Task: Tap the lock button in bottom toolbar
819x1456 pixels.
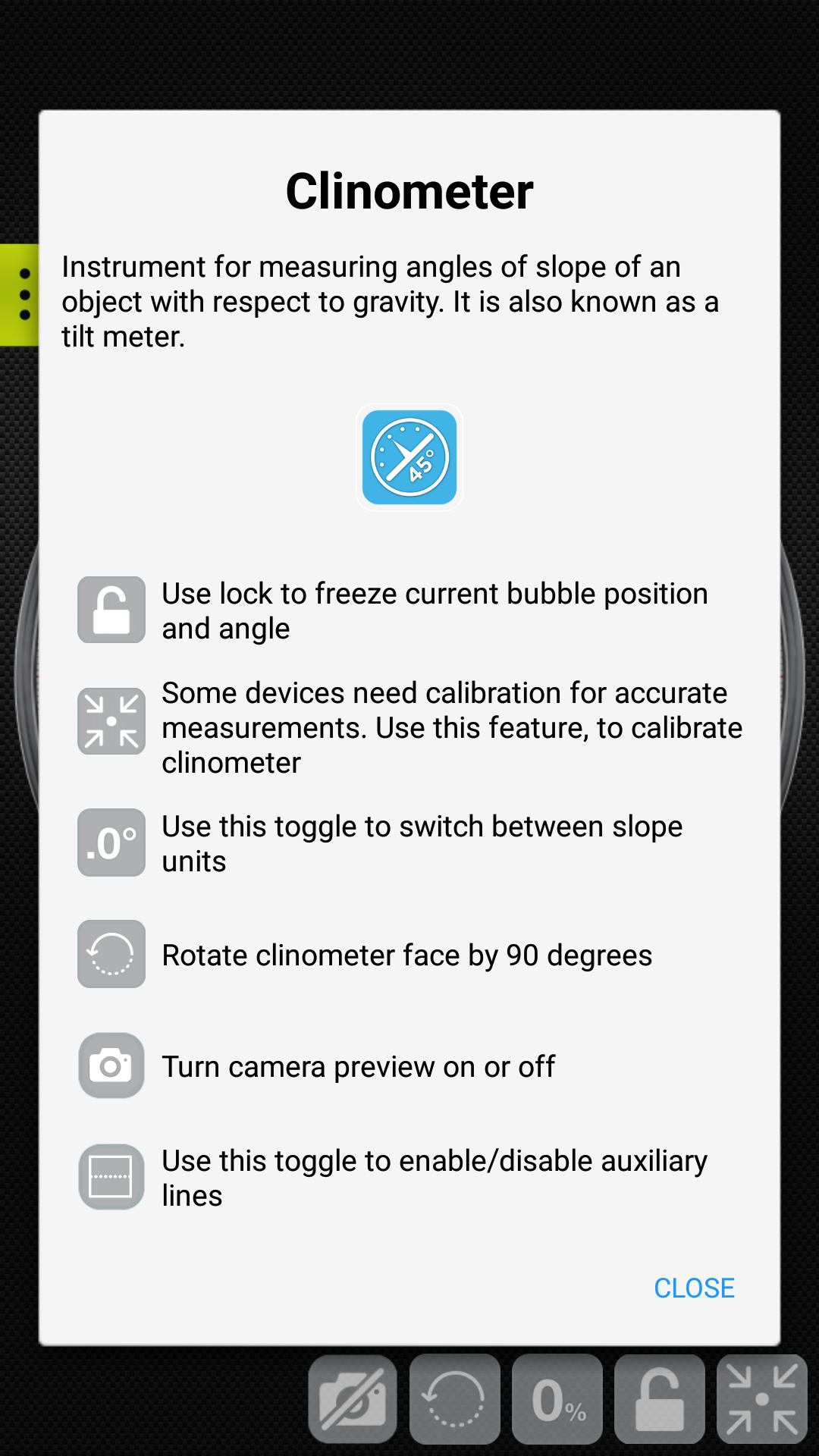Action: tap(660, 1399)
